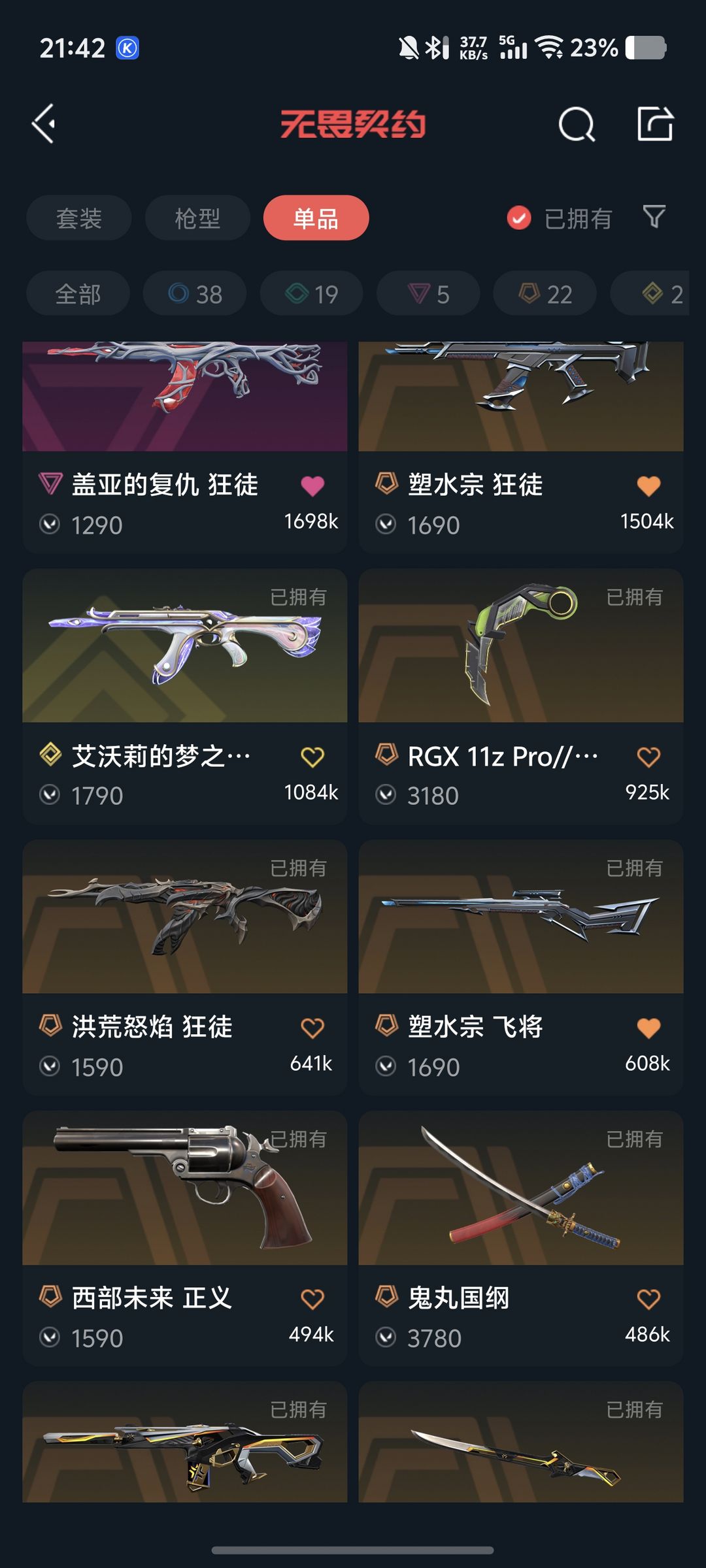706x1568 pixels.
Task: Open the filter funnel icon
Action: (654, 217)
